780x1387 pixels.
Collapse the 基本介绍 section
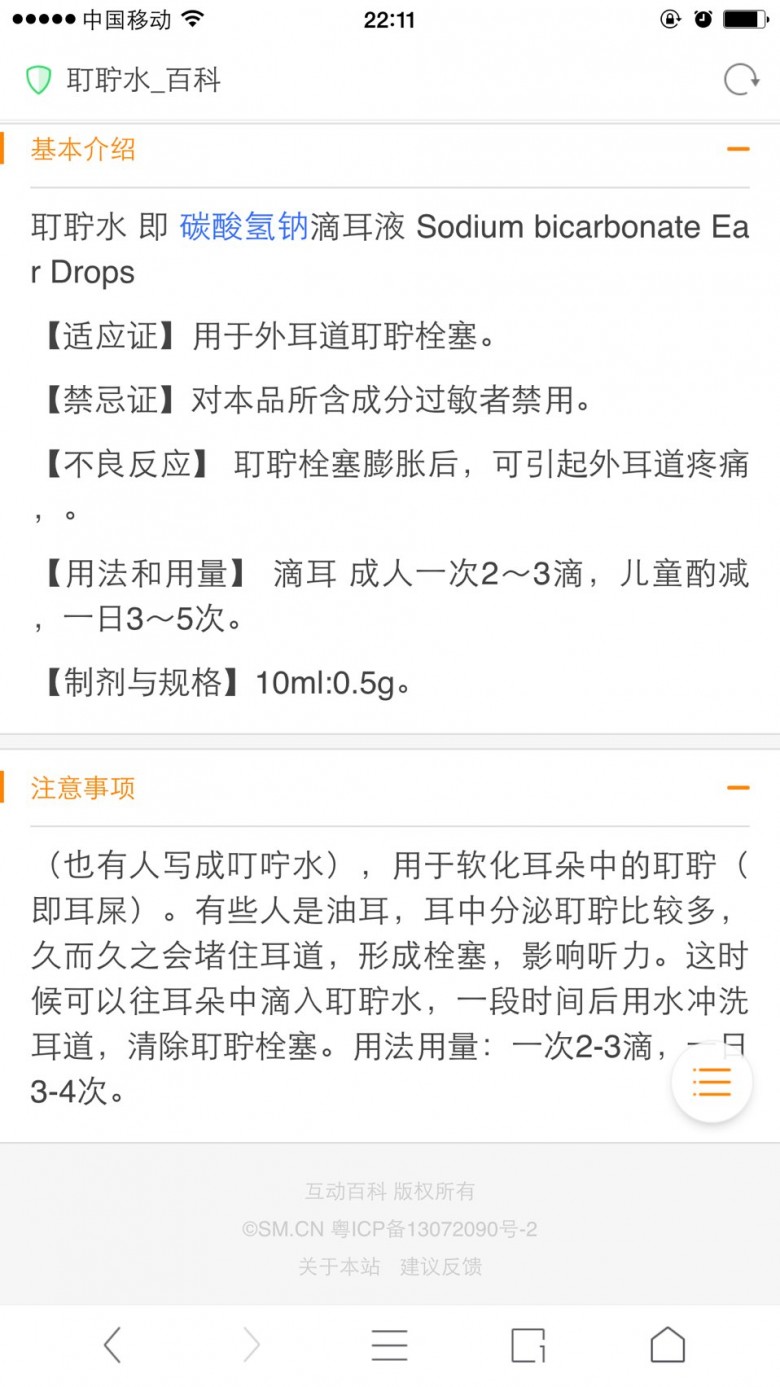738,150
